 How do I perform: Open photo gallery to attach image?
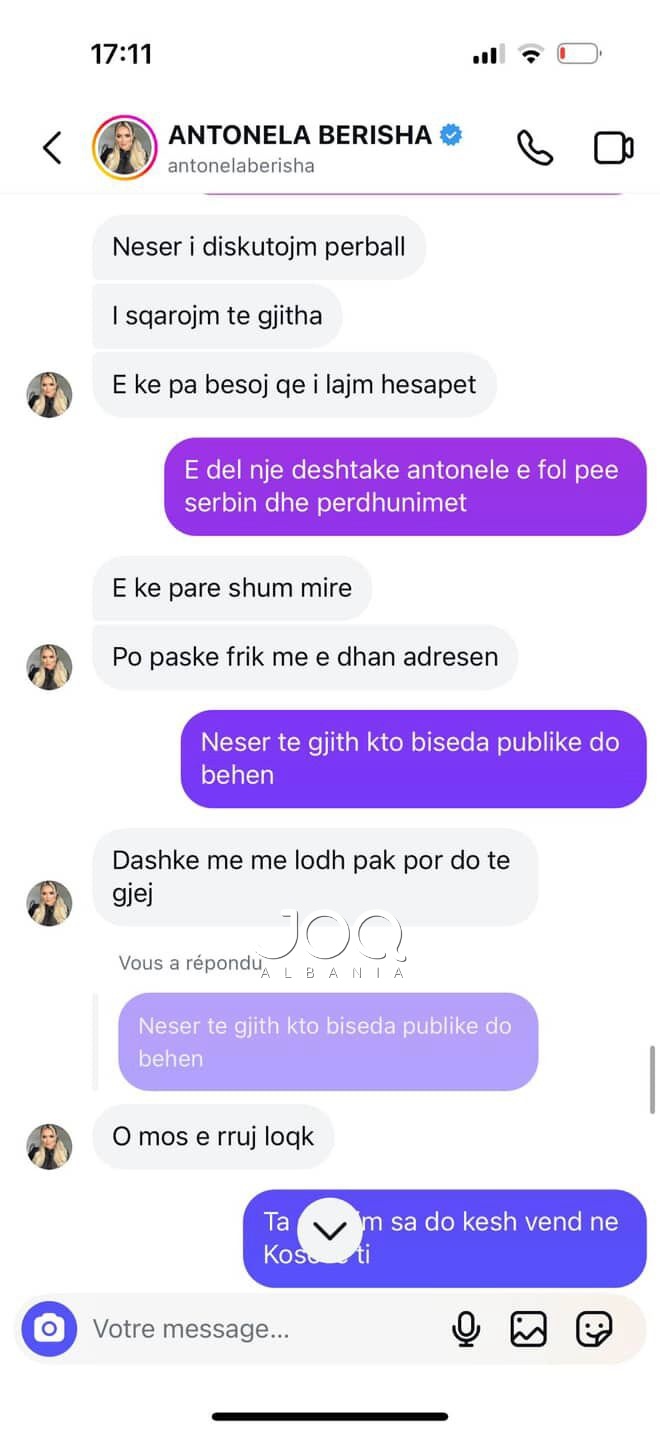tap(528, 1329)
